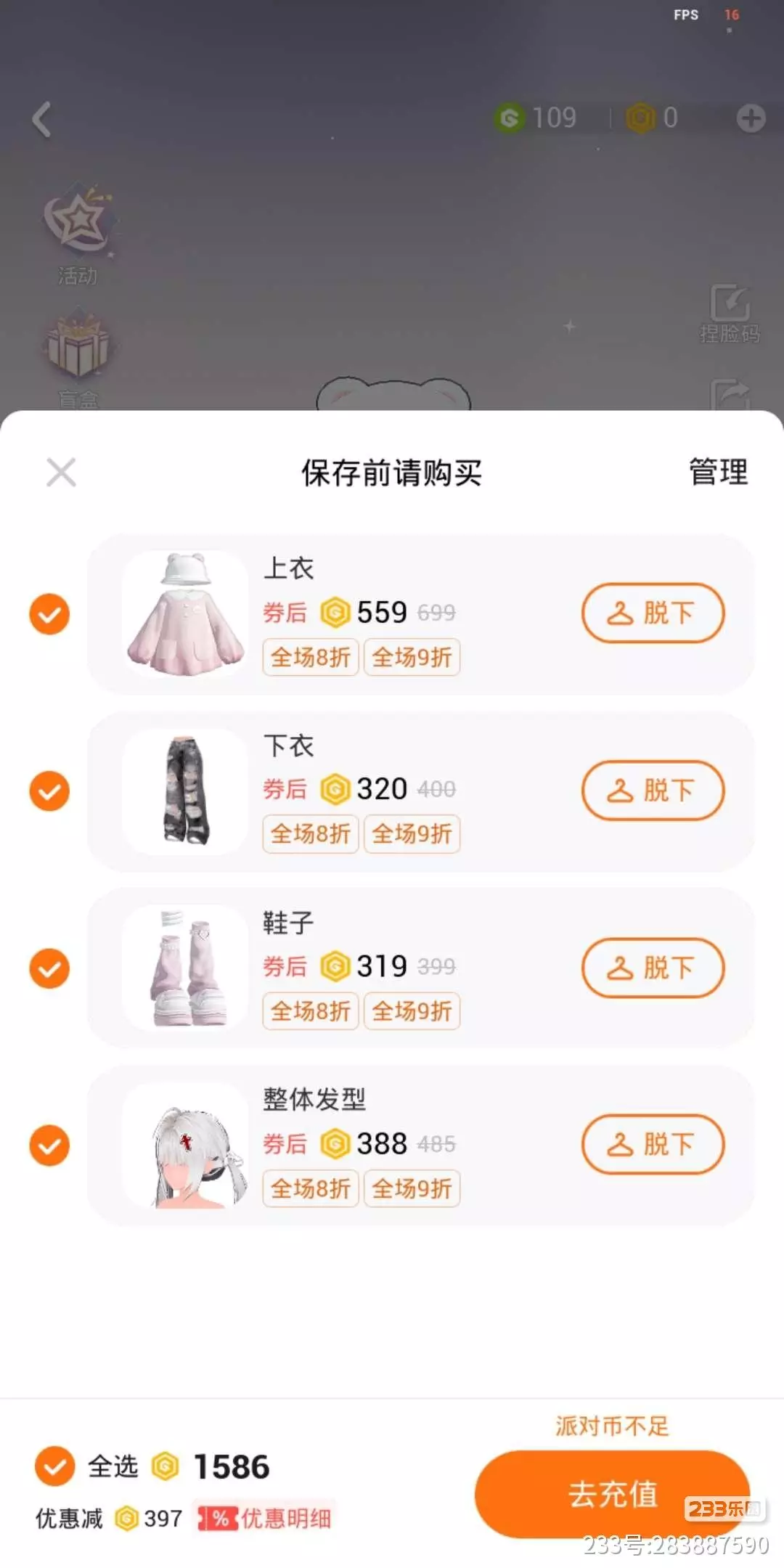Image resolution: width=784 pixels, height=1568 pixels.
Task: View the 整体发型 hairstyle thumbnail
Action: click(185, 1146)
